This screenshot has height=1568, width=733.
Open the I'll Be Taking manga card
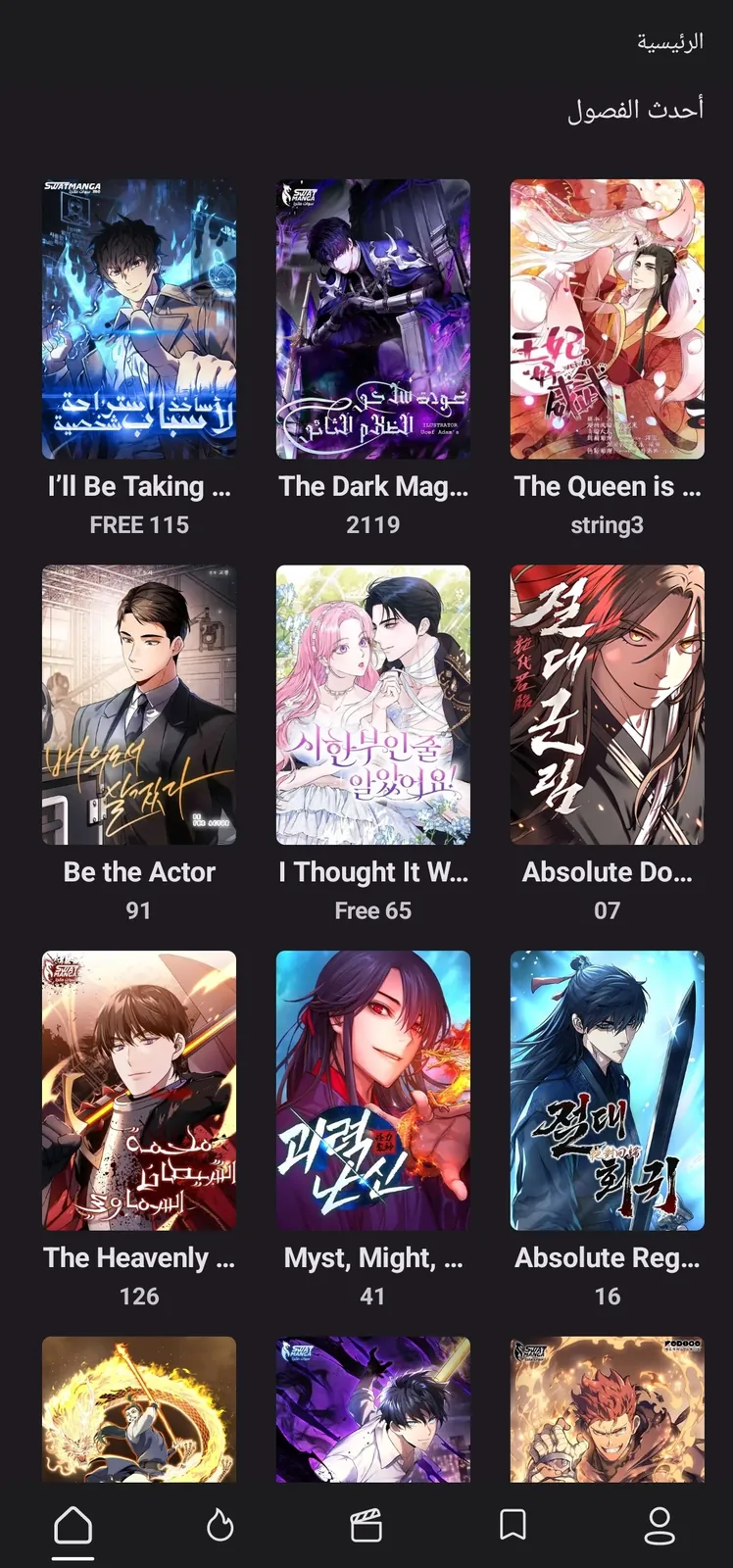(x=139, y=319)
